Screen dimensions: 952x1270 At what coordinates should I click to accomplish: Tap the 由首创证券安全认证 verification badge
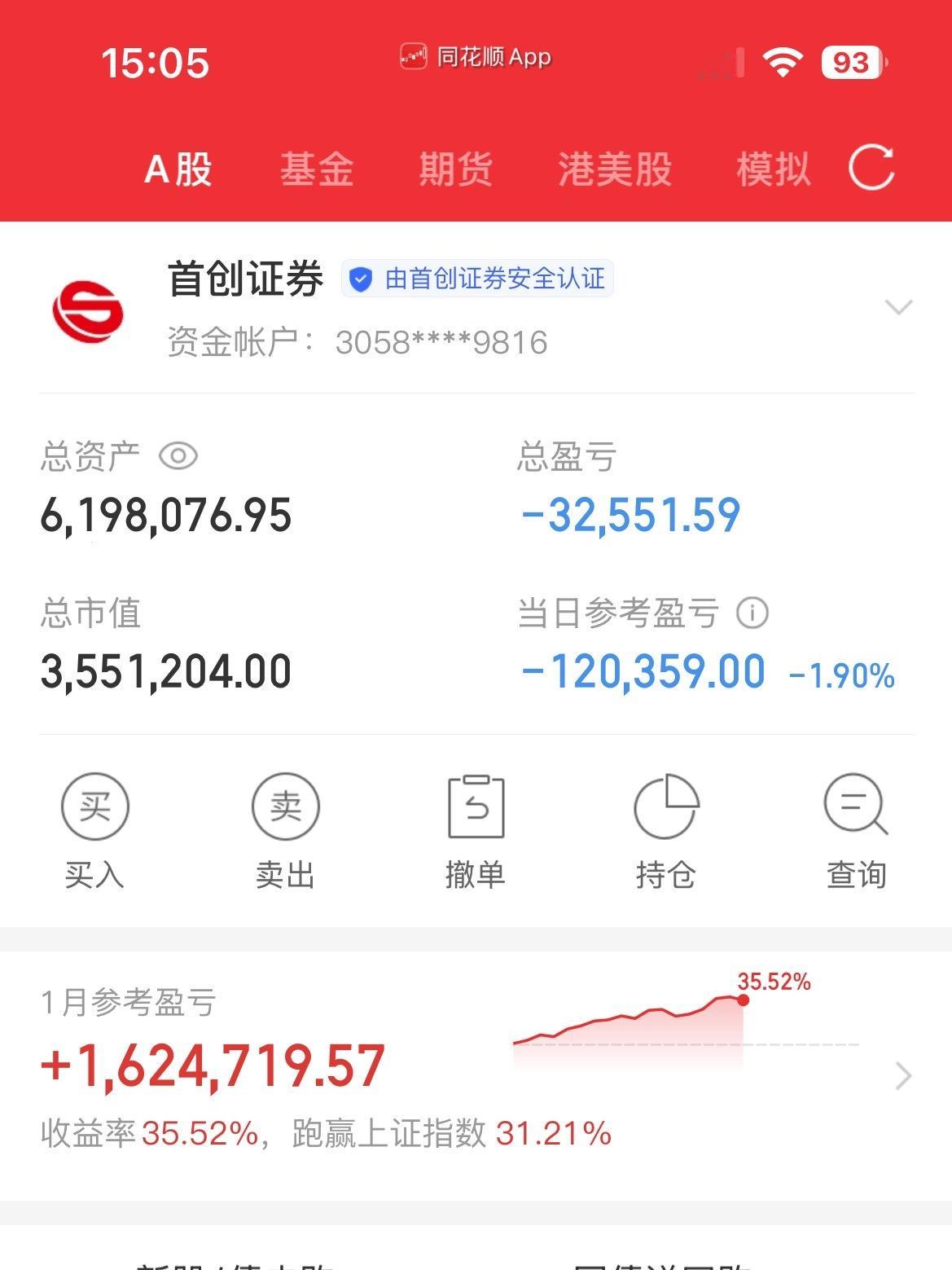click(x=476, y=279)
